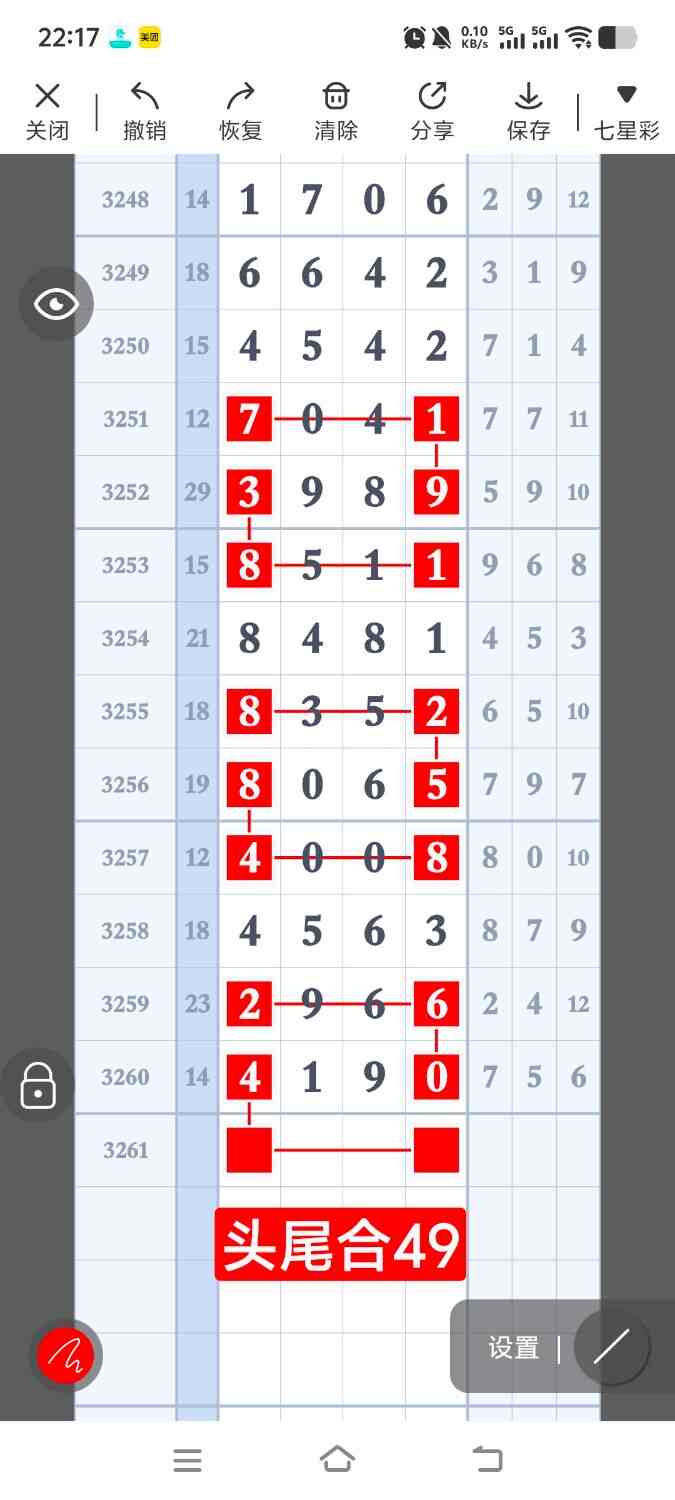Tap the lock button
The height and width of the screenshot is (1500, 675).
[x=38, y=1085]
